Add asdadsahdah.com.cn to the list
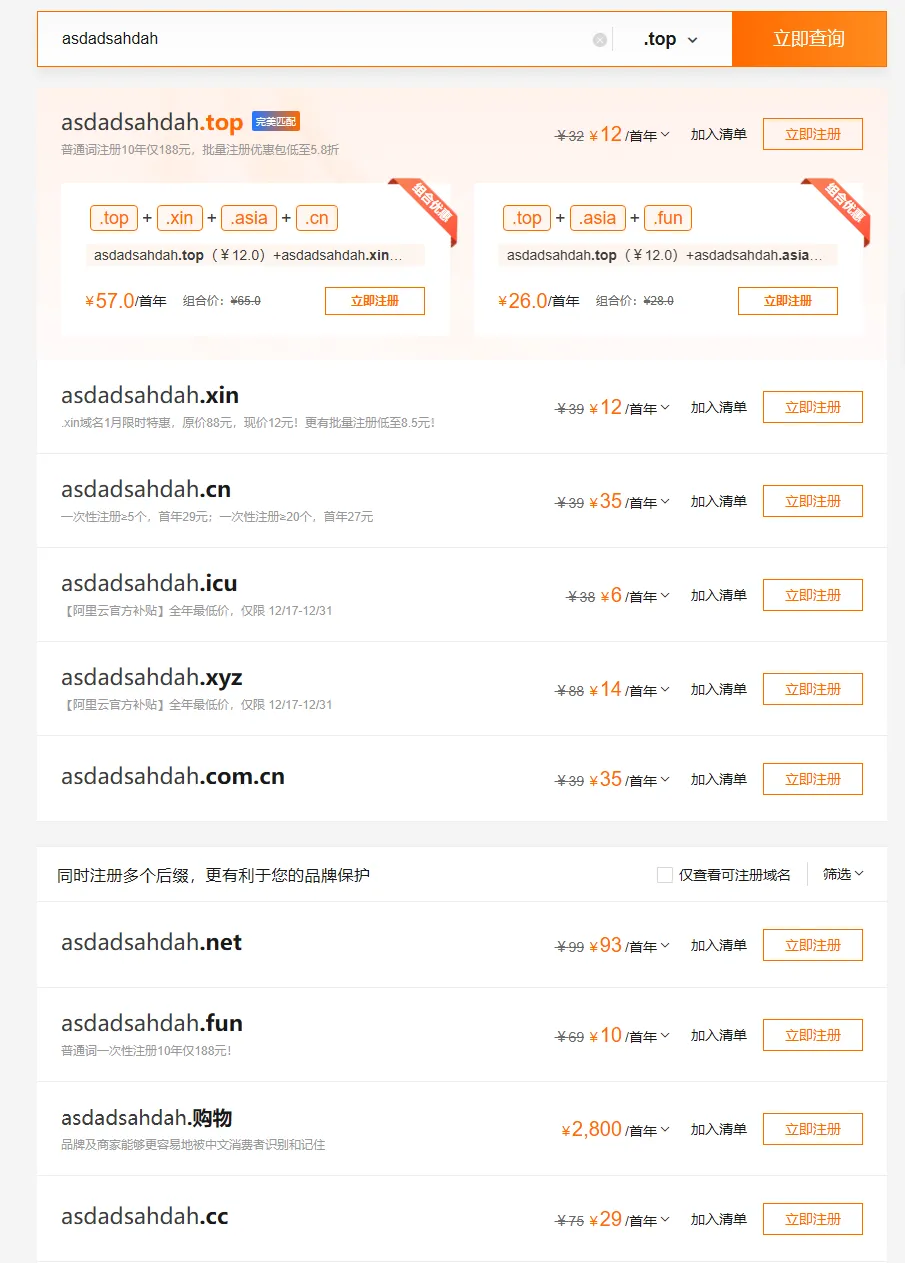The width and height of the screenshot is (905, 1263). point(718,779)
